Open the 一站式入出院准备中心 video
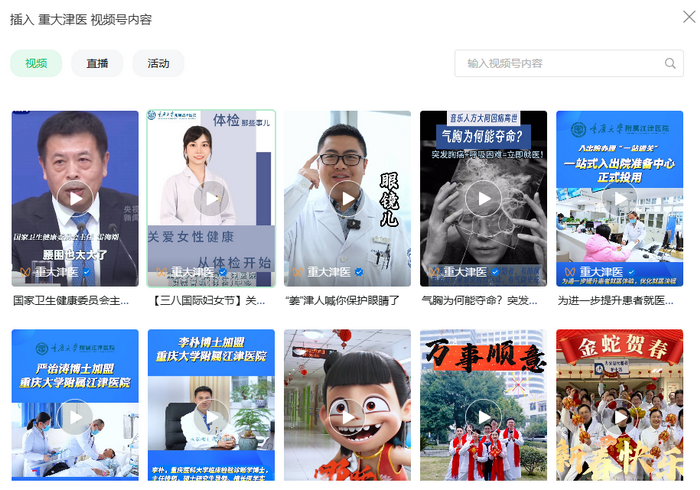700x490 pixels. (619, 198)
